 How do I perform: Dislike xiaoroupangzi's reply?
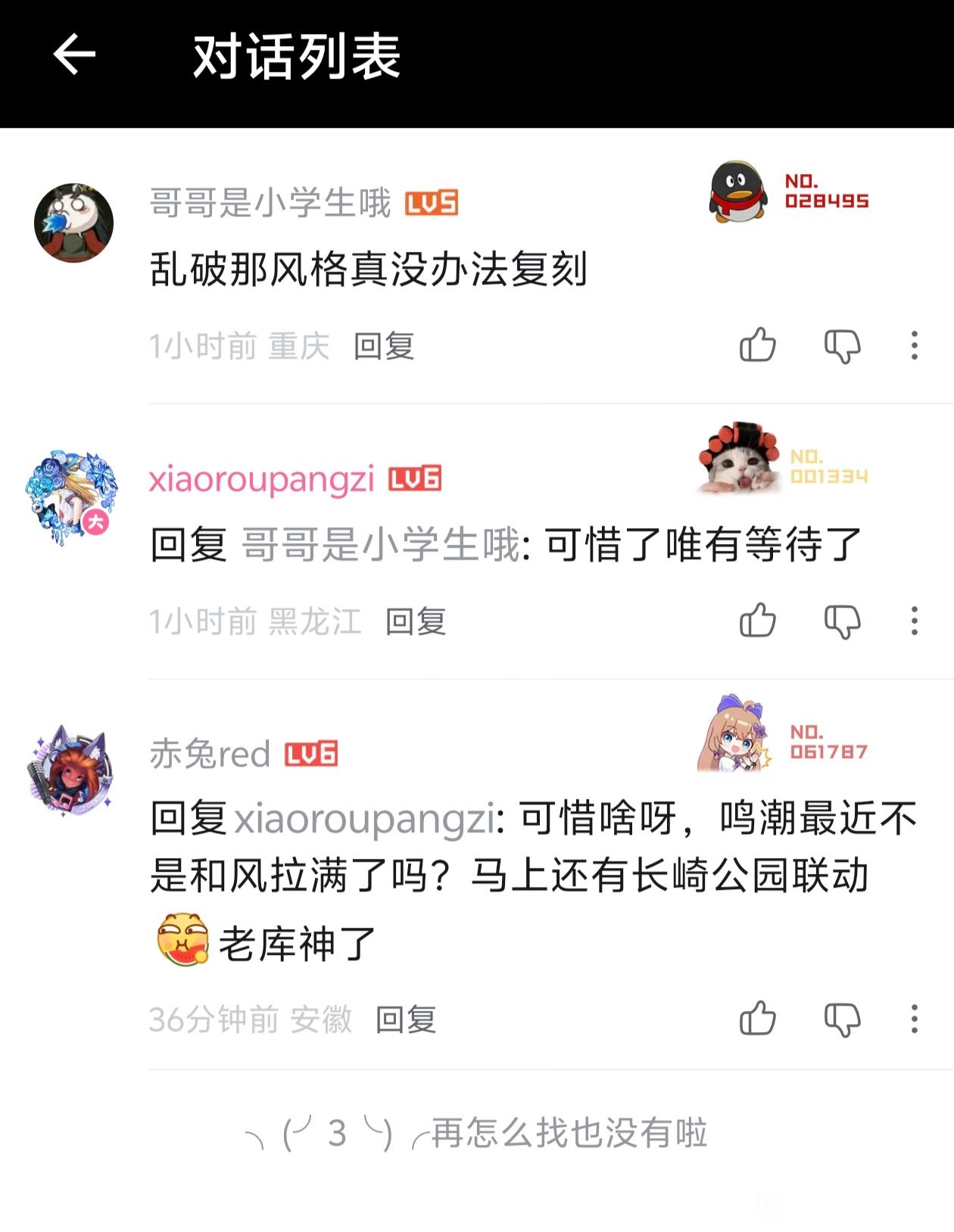tap(842, 622)
